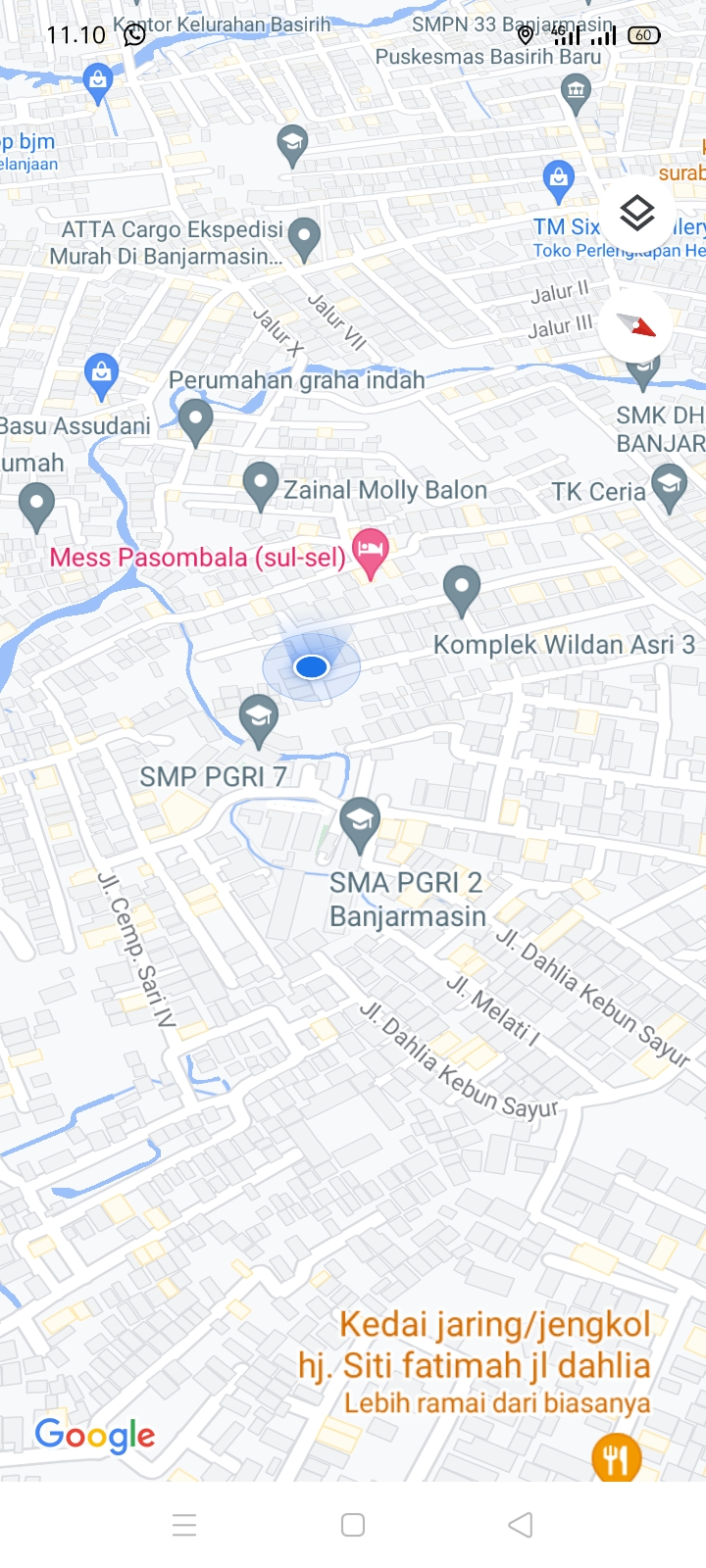Select the Mess Pasombala (sul-sel) lodging pin

pyautogui.click(x=371, y=554)
